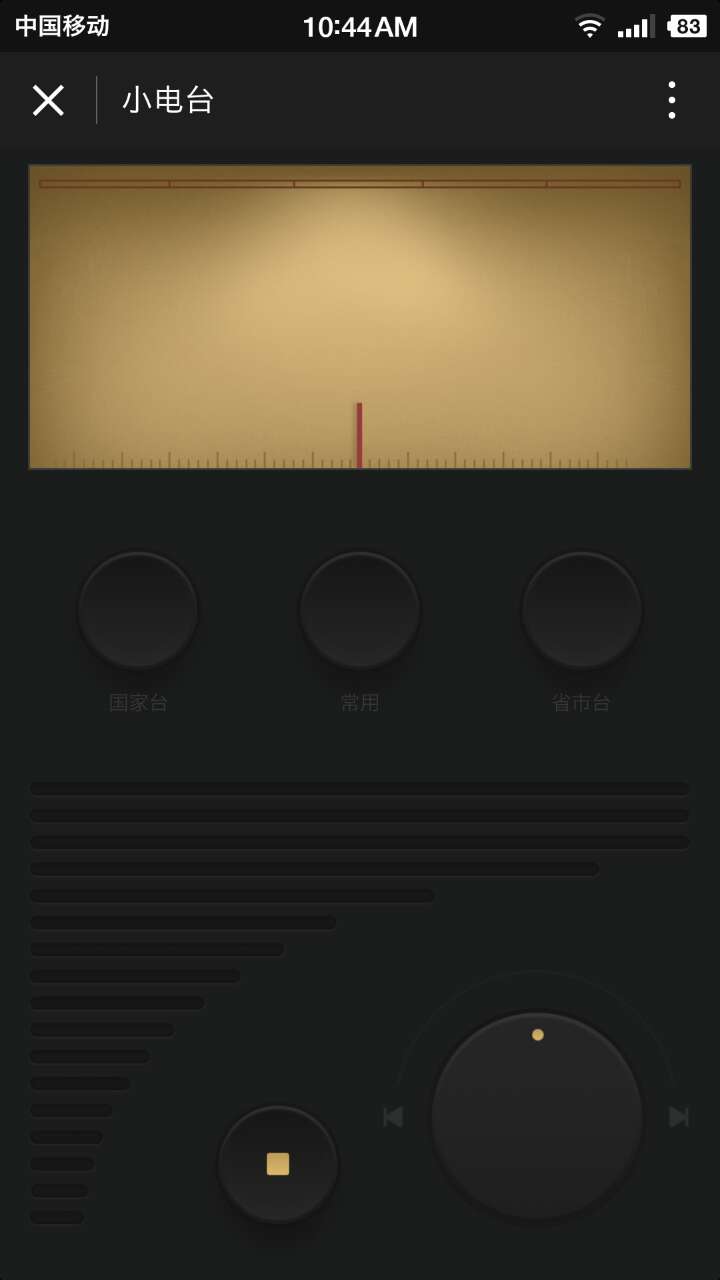Viewport: 720px width, 1280px height.
Task: Select the 省市台 knob
Action: [x=582, y=610]
